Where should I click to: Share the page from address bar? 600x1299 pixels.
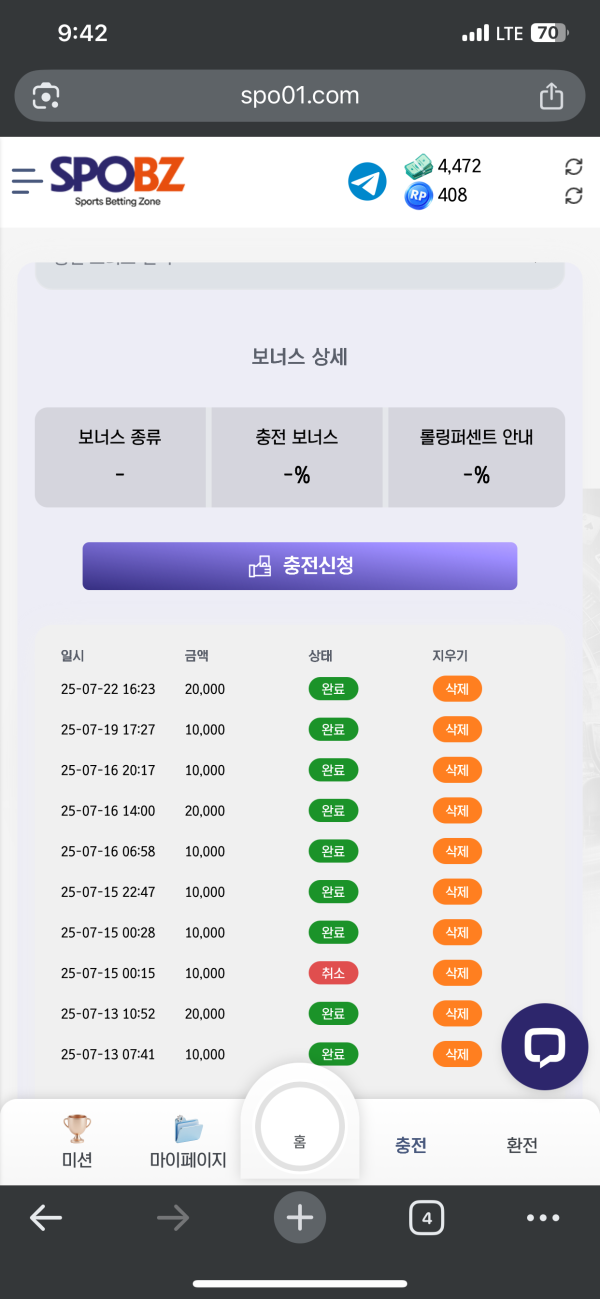coord(551,96)
